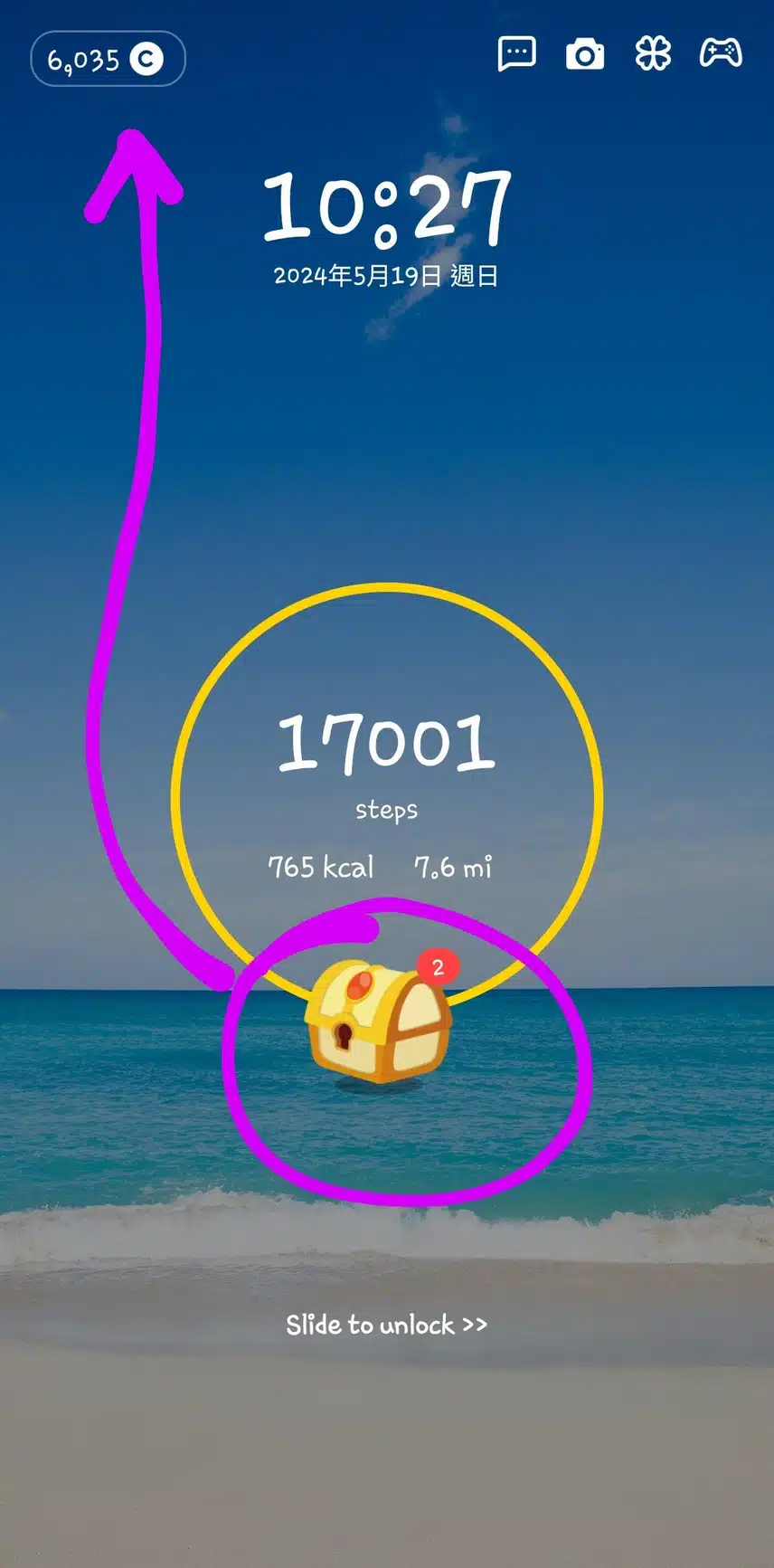Open the 6,035 coin balance

pyautogui.click(x=108, y=60)
